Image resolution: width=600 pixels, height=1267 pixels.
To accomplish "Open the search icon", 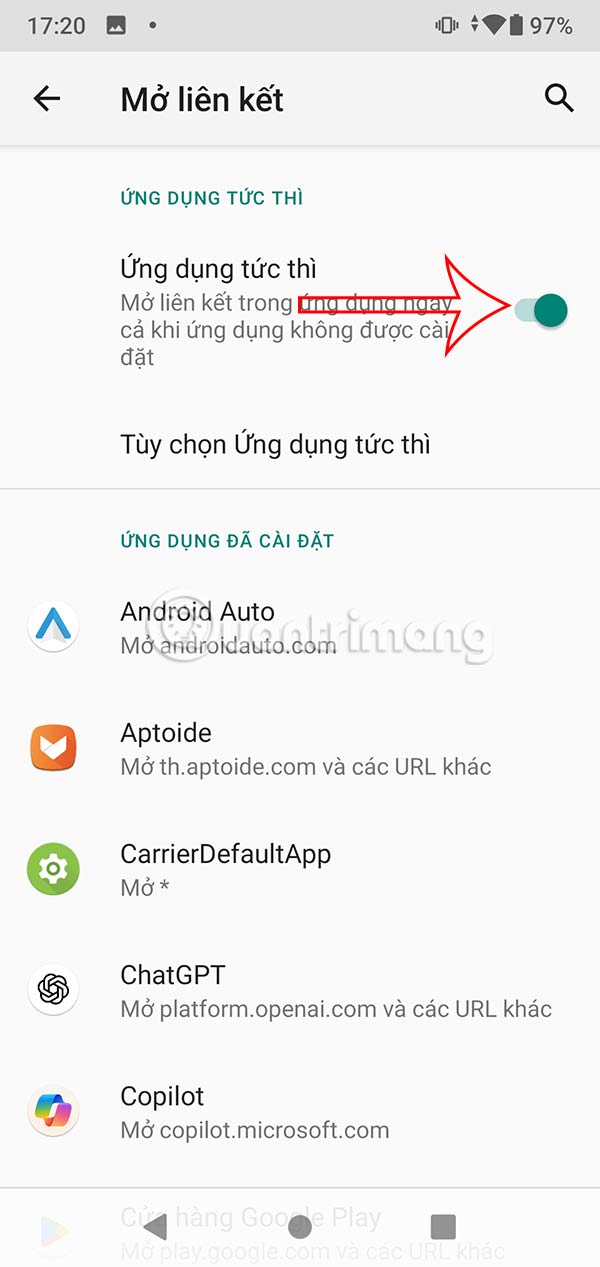I will pyautogui.click(x=558, y=98).
